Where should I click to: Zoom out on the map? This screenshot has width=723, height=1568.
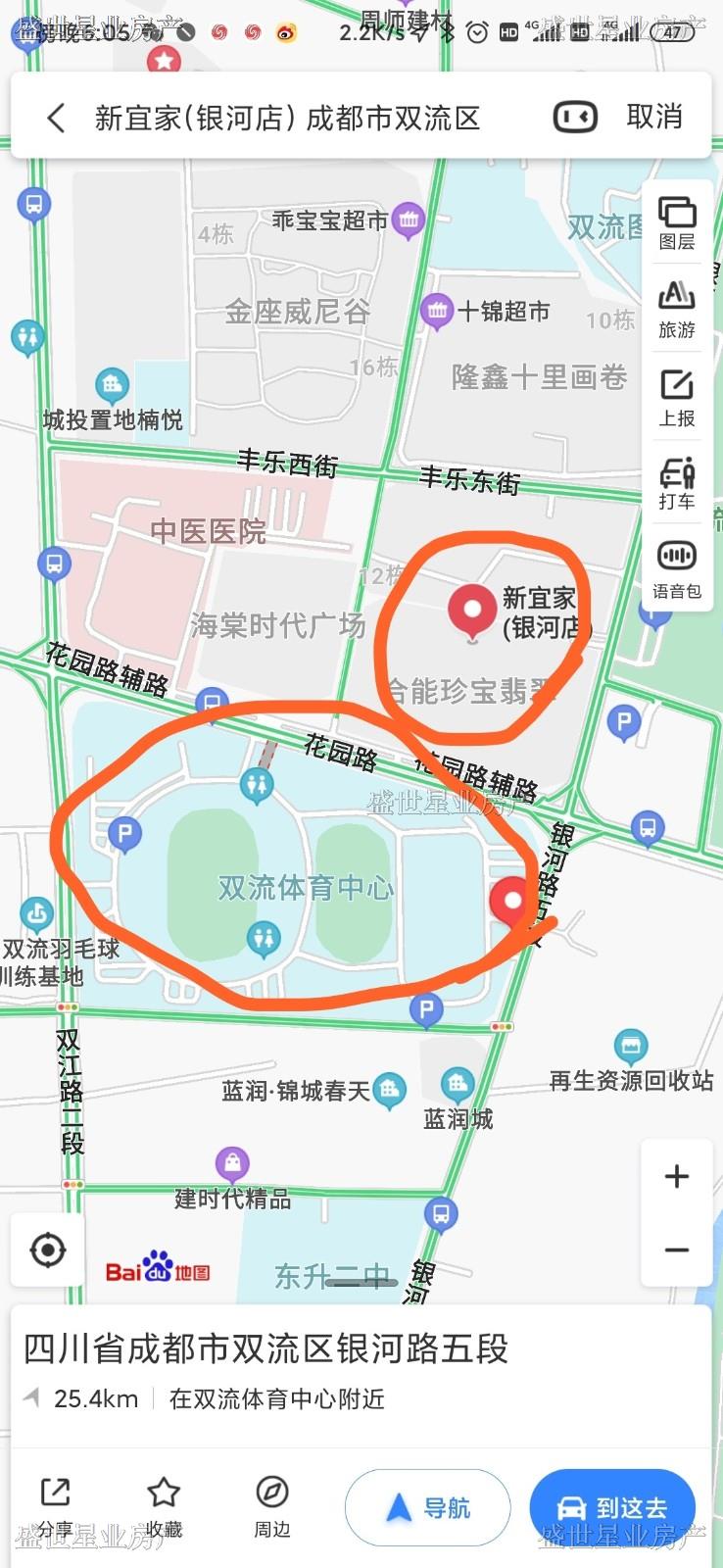[x=677, y=1249]
